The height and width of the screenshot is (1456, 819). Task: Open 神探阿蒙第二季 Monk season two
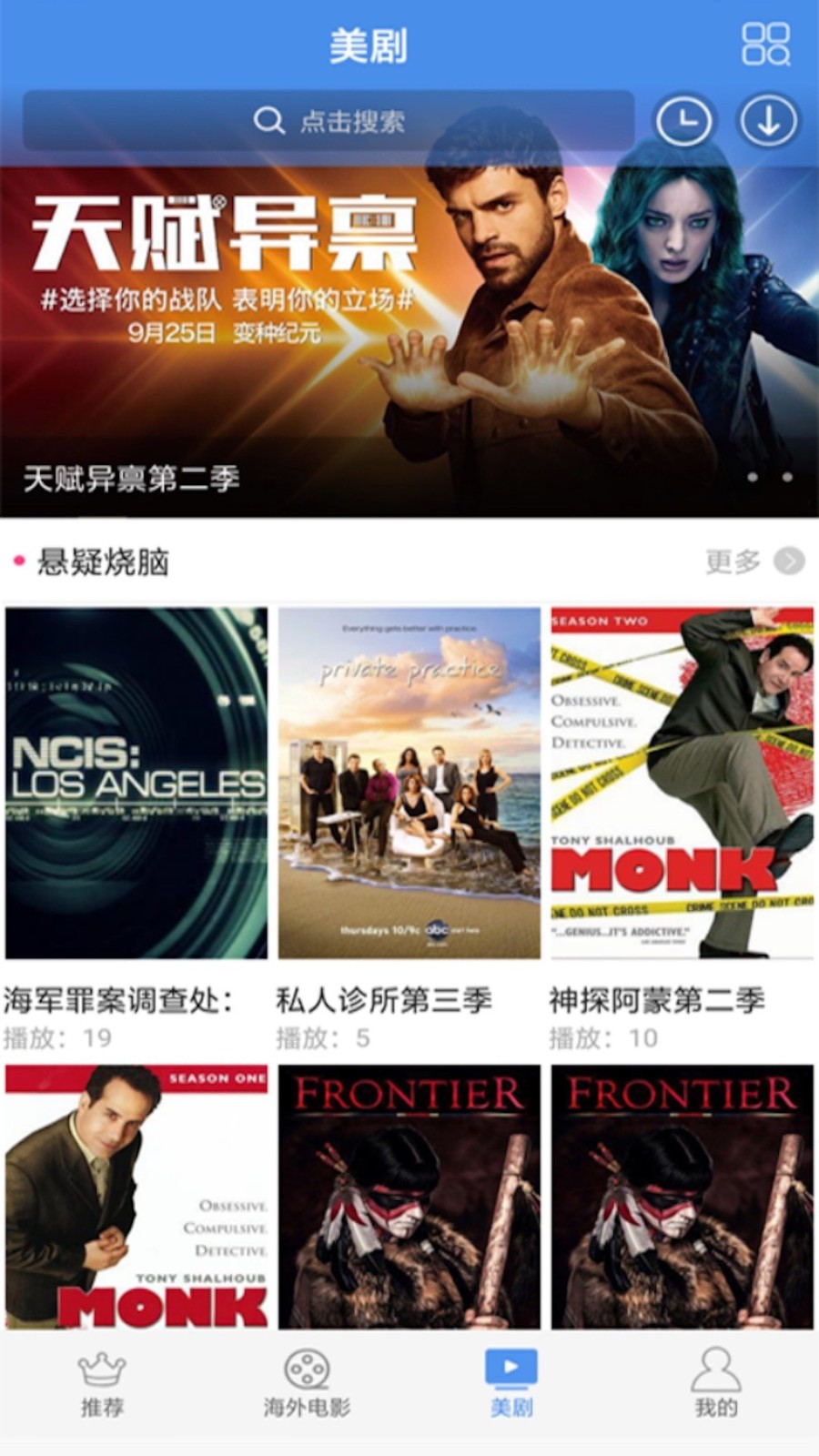pos(682,783)
